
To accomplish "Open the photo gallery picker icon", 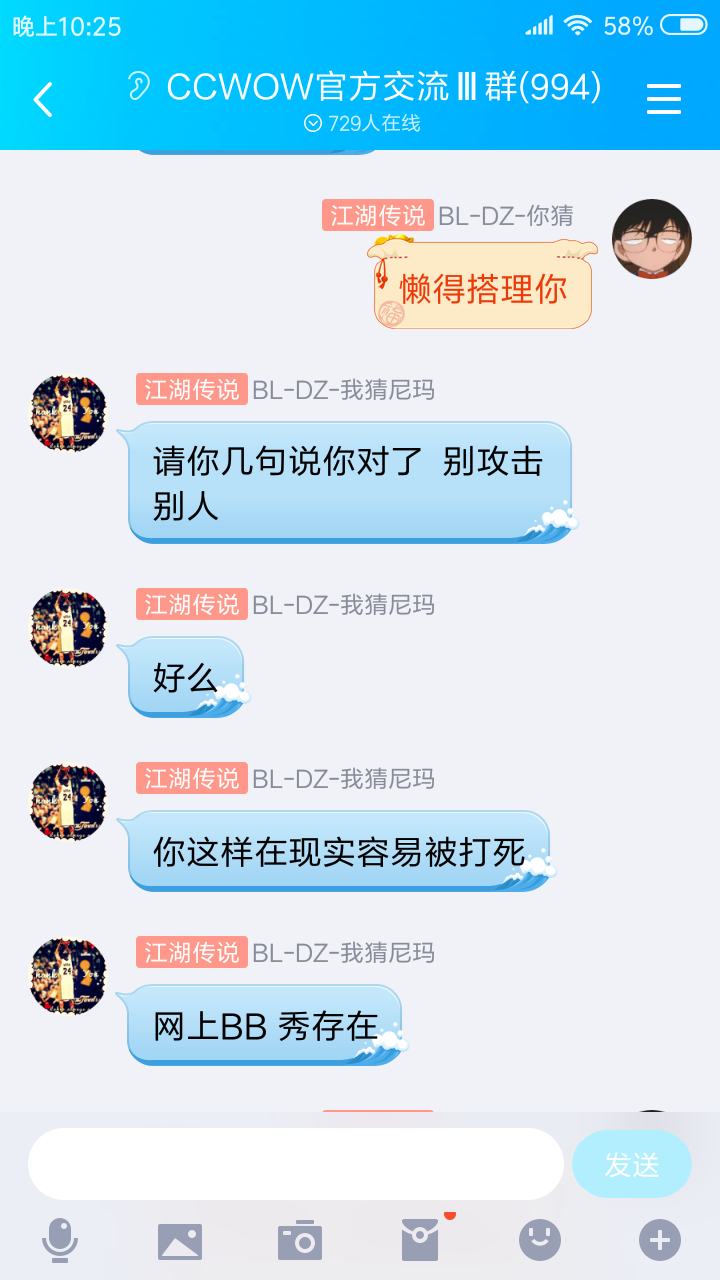I will coord(180,1238).
